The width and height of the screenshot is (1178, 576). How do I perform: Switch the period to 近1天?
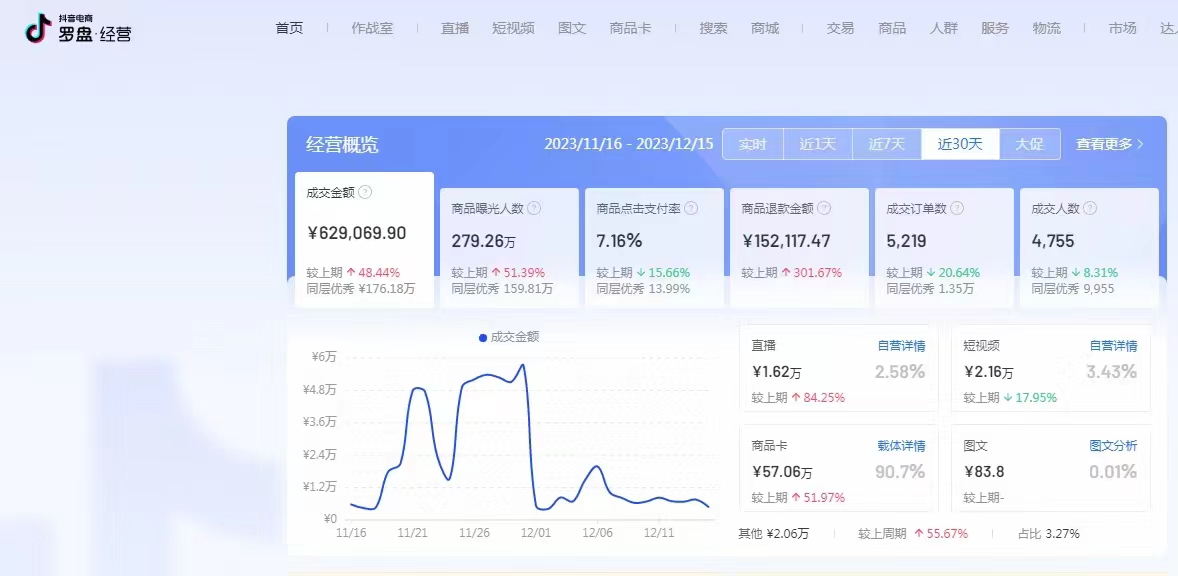click(817, 144)
